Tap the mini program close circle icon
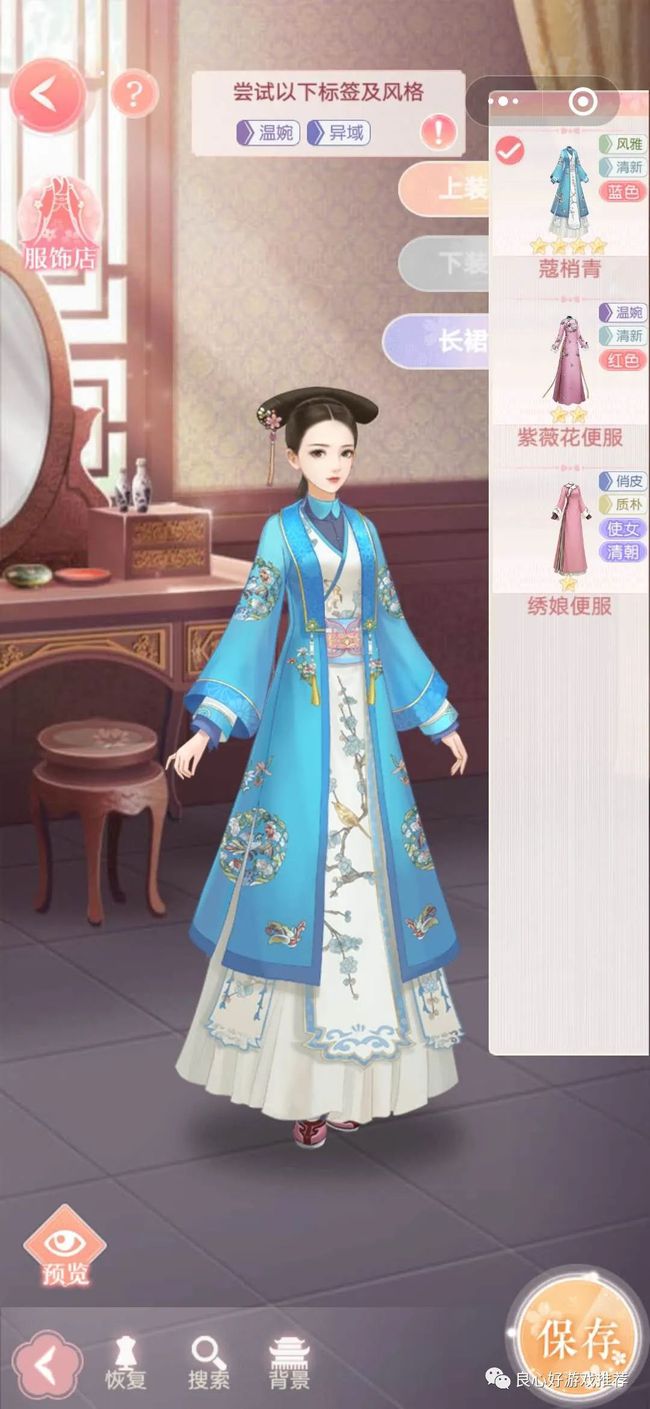Image resolution: width=650 pixels, height=1409 pixels. pos(582,101)
